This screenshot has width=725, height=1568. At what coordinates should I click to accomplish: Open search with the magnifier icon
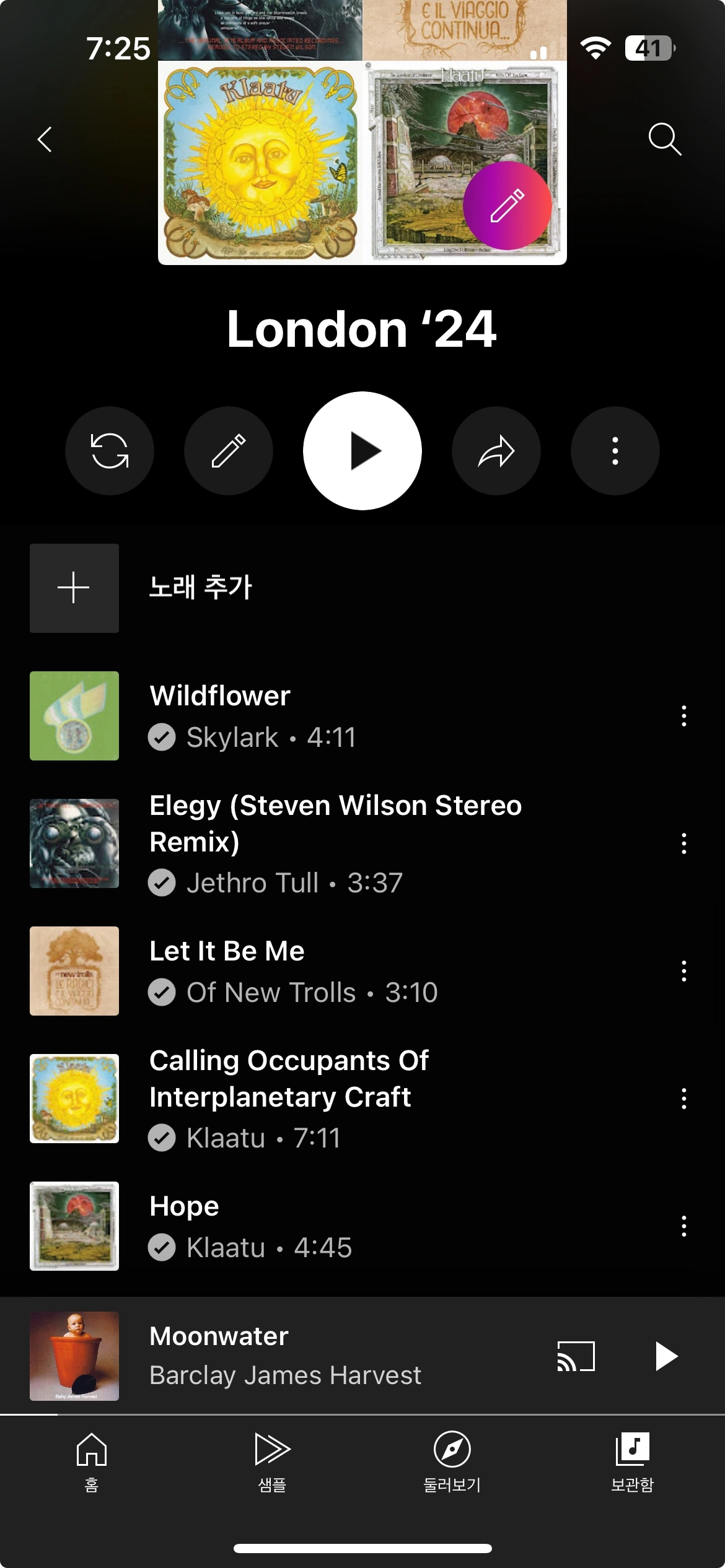(x=664, y=139)
